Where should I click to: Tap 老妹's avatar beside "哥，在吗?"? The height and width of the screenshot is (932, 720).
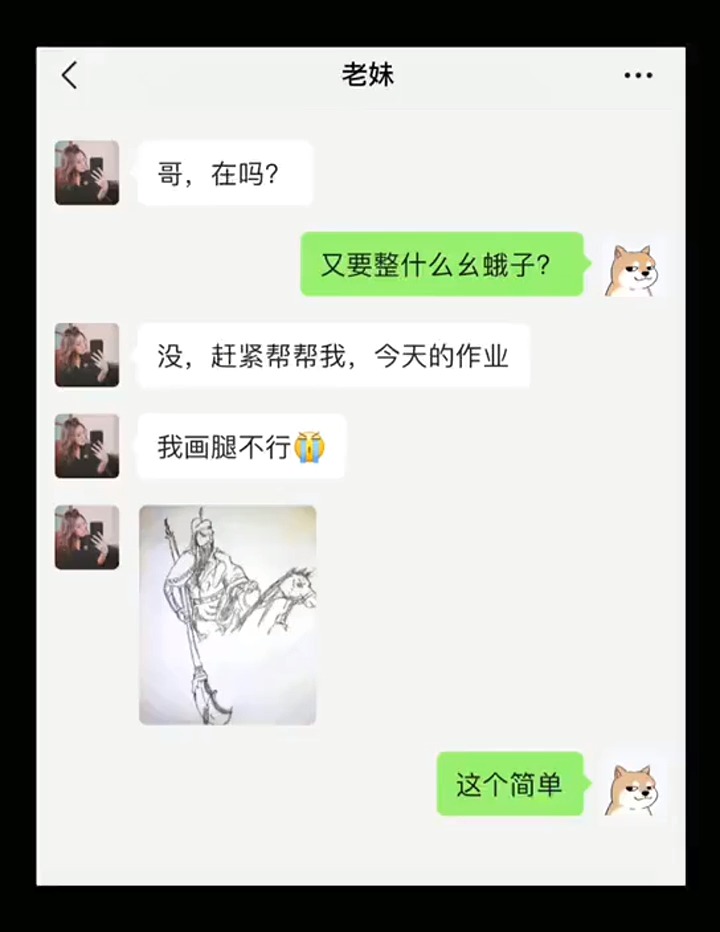[87, 173]
